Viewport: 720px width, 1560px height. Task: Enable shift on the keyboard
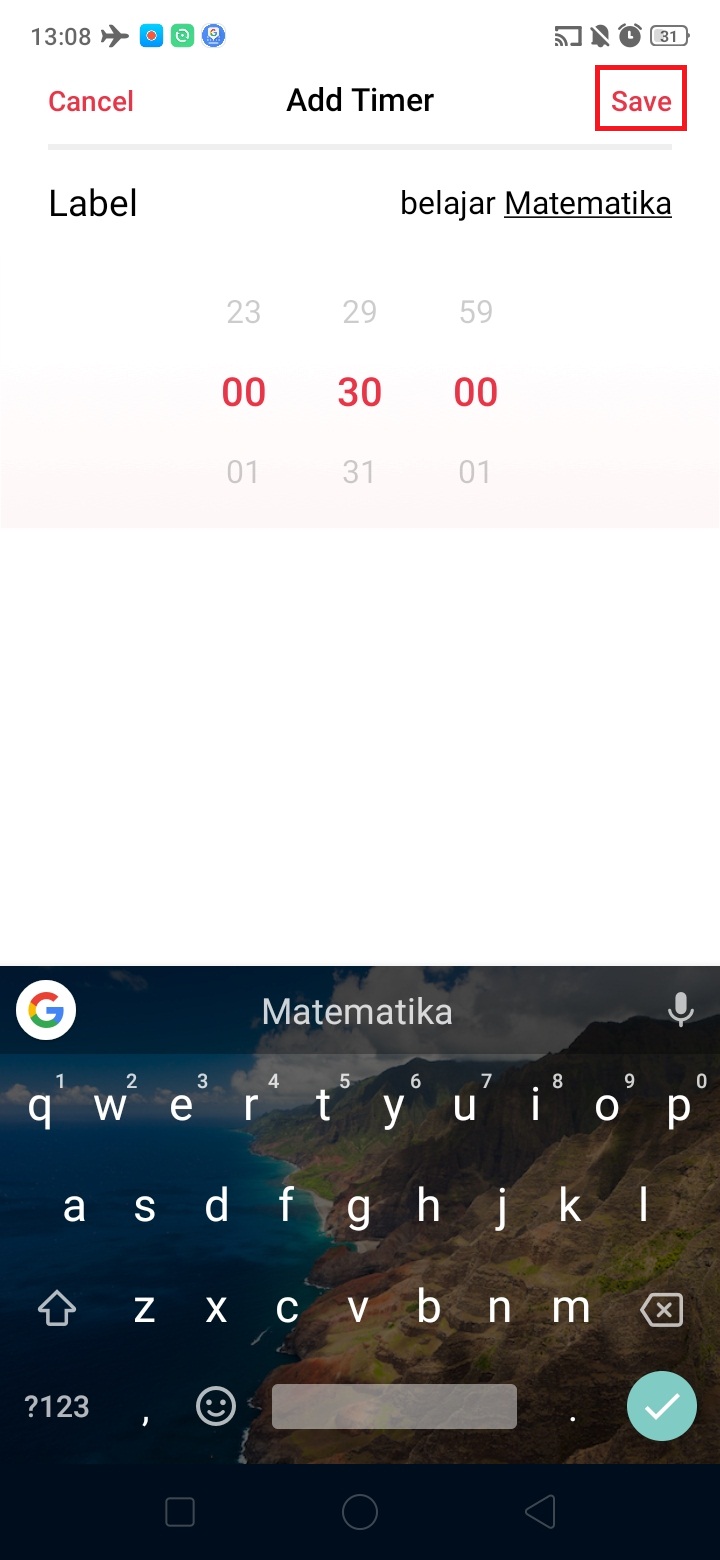click(x=57, y=1309)
